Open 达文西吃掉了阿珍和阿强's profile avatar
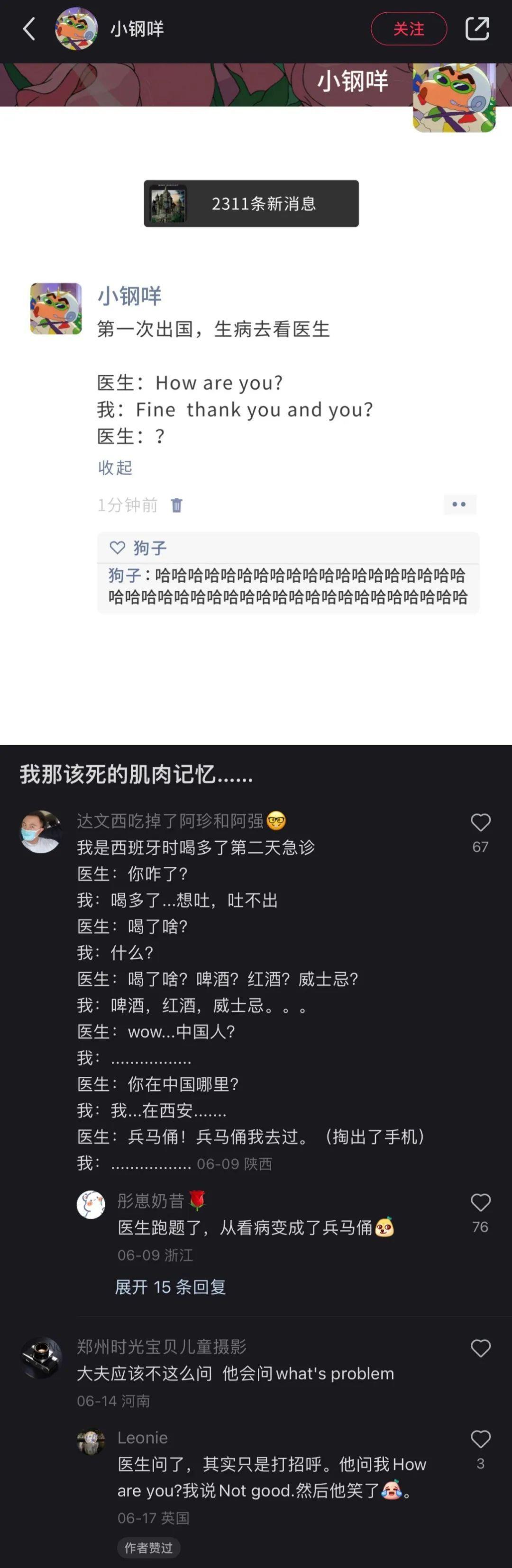 coord(41,831)
